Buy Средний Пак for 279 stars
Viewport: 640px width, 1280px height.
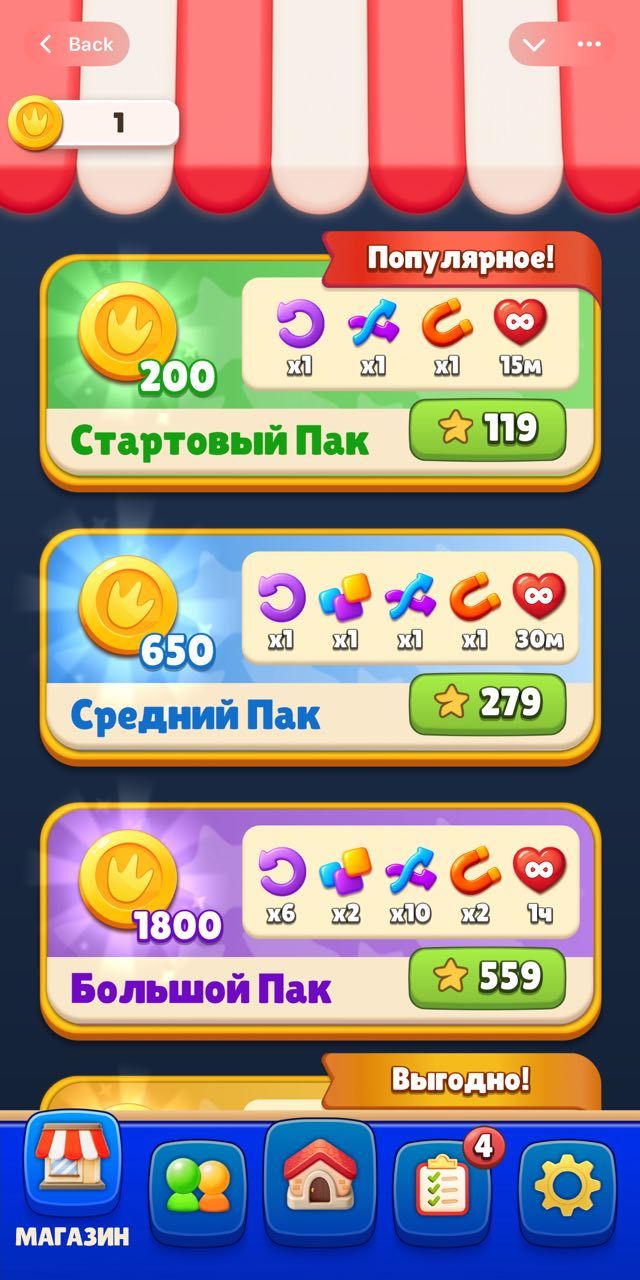[x=487, y=703]
